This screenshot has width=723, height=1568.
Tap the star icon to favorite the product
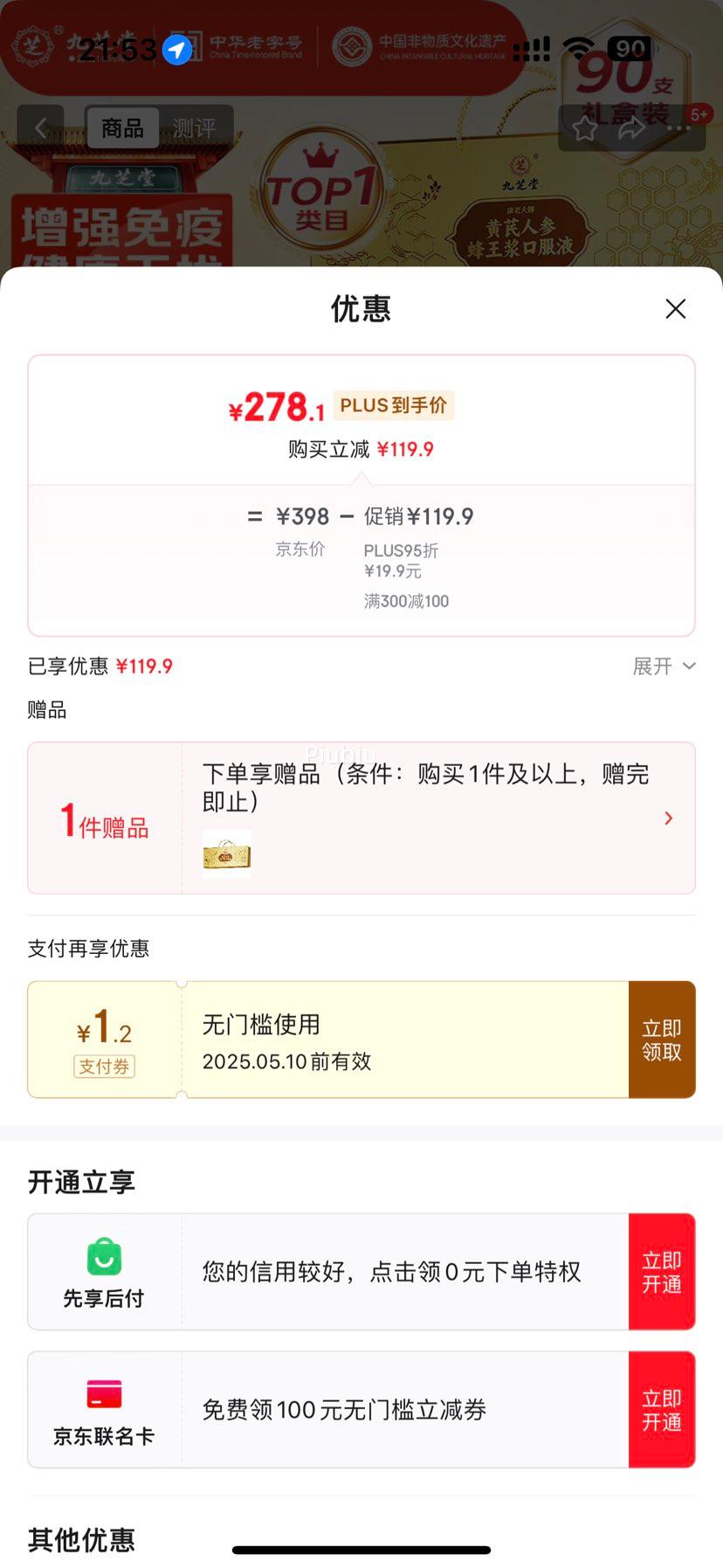pos(584,128)
